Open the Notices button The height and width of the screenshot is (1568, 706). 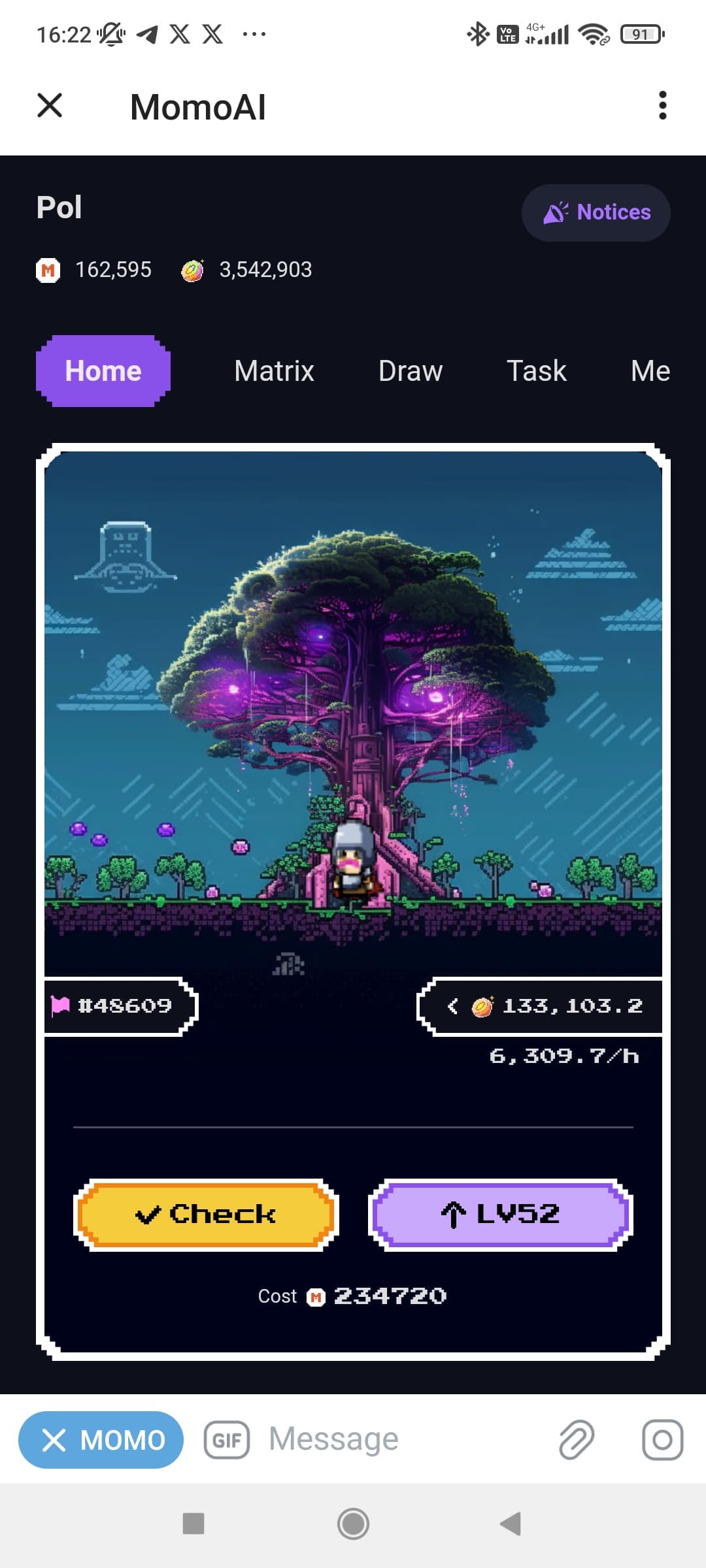[x=596, y=212]
